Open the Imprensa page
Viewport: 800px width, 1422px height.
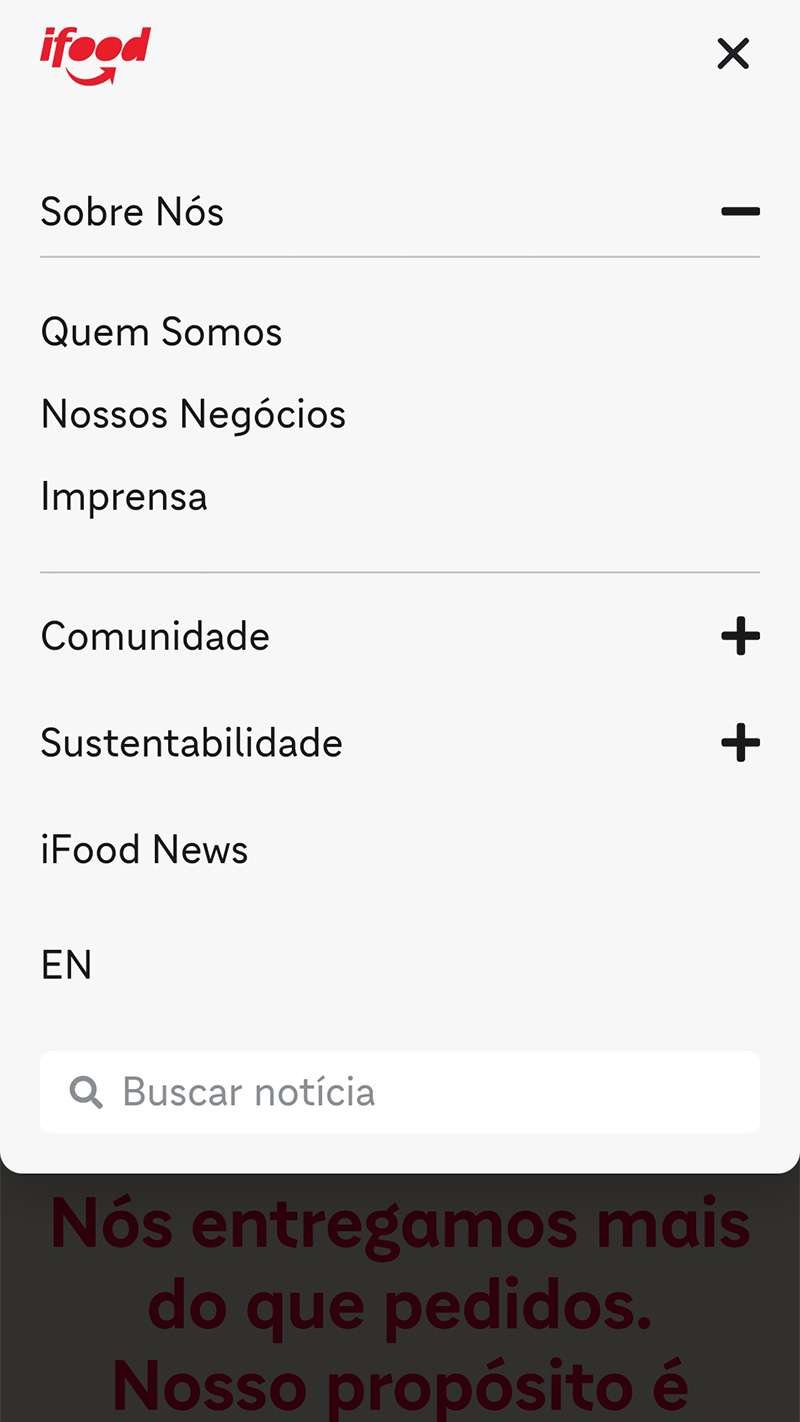[124, 497]
